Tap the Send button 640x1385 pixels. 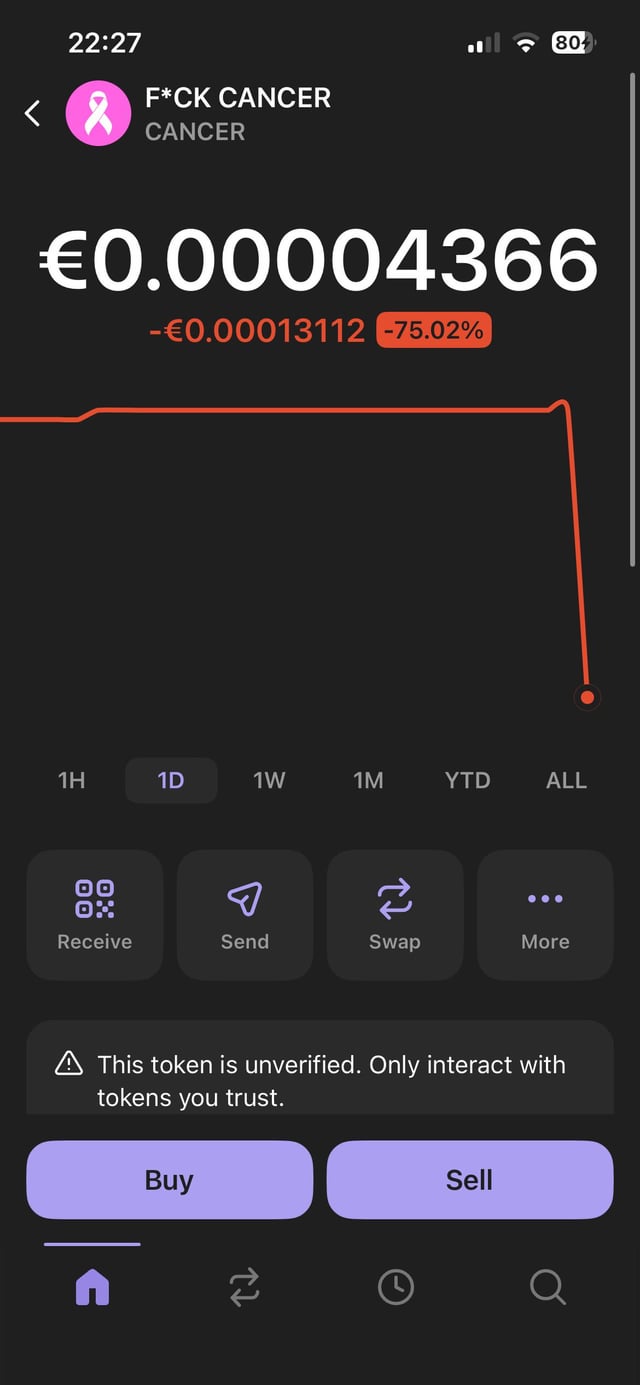(245, 914)
